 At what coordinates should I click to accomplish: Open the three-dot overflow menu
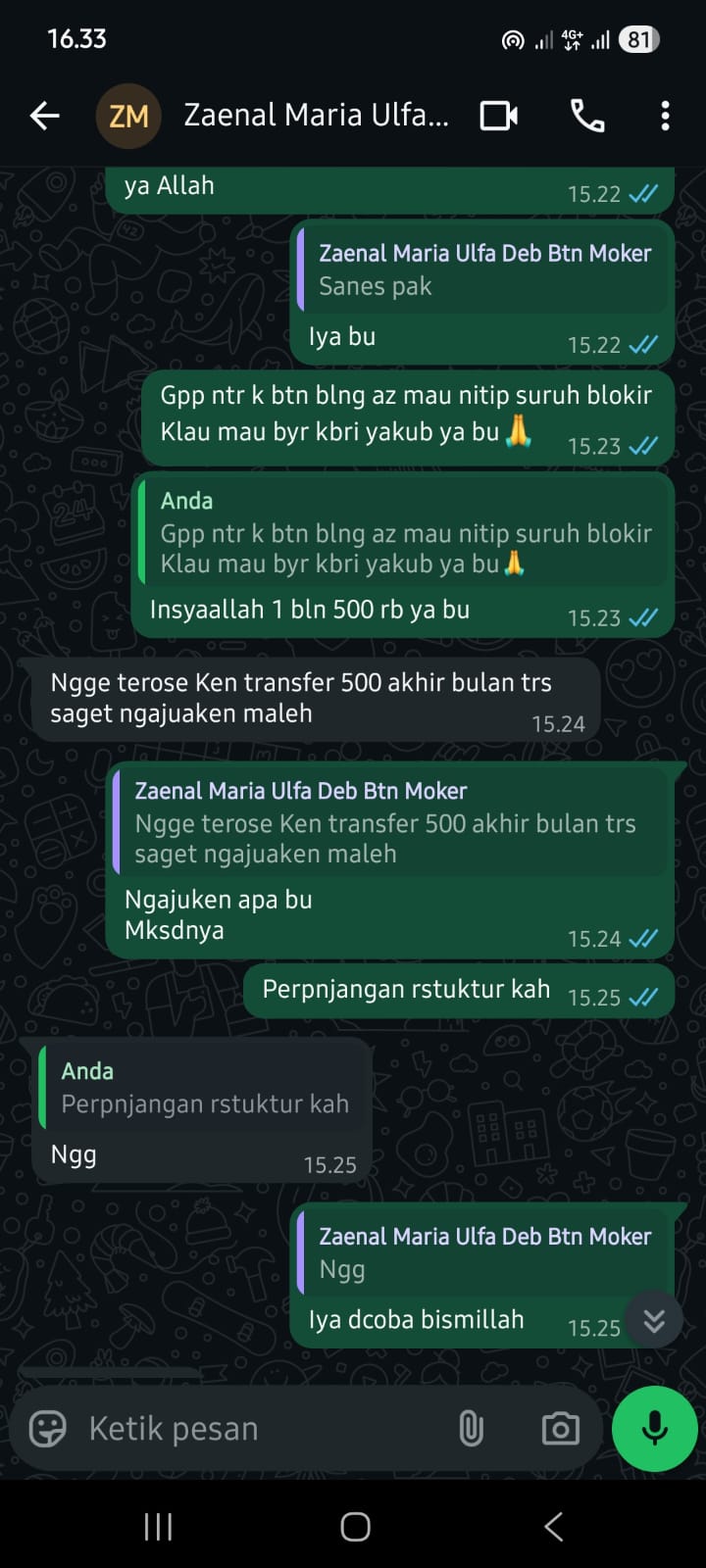point(665,115)
